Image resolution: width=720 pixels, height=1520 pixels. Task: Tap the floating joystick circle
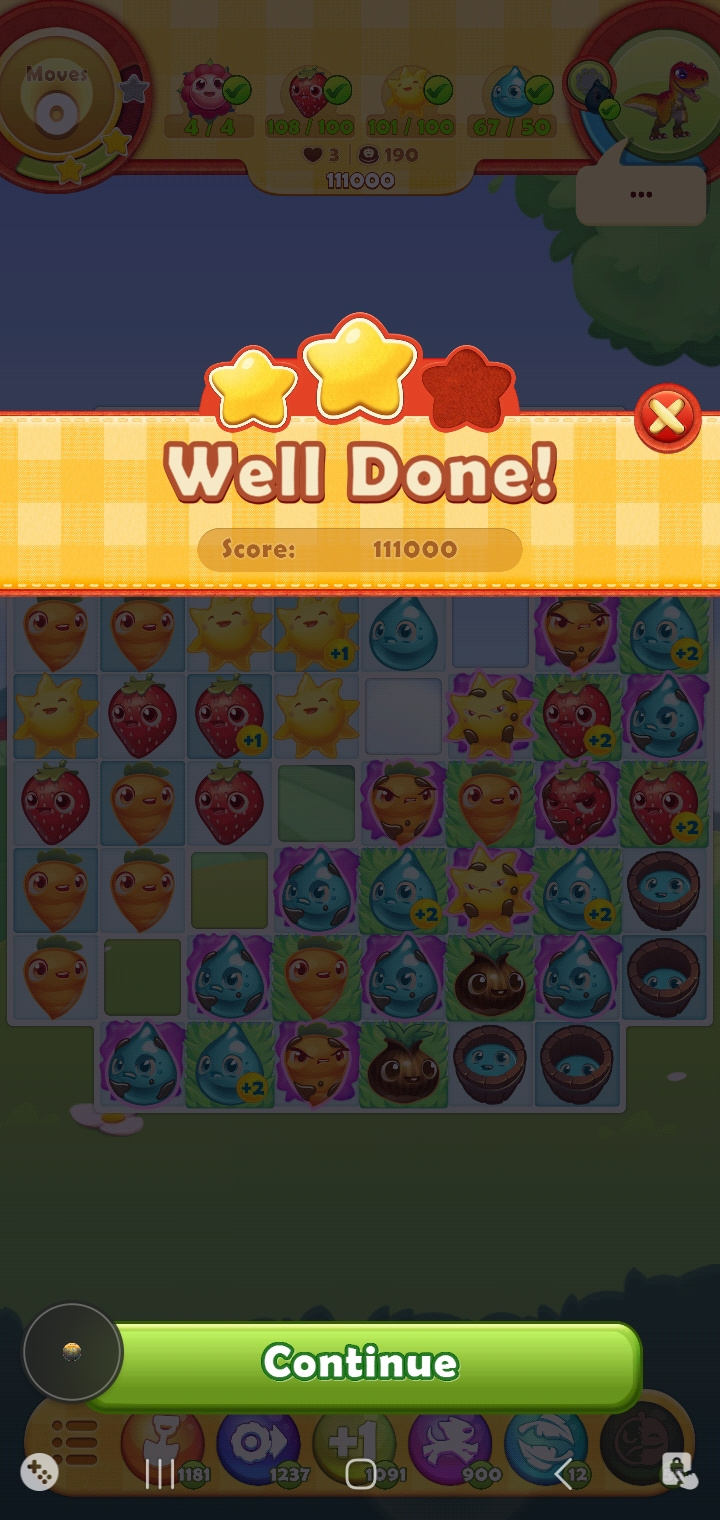pyautogui.click(x=73, y=1353)
